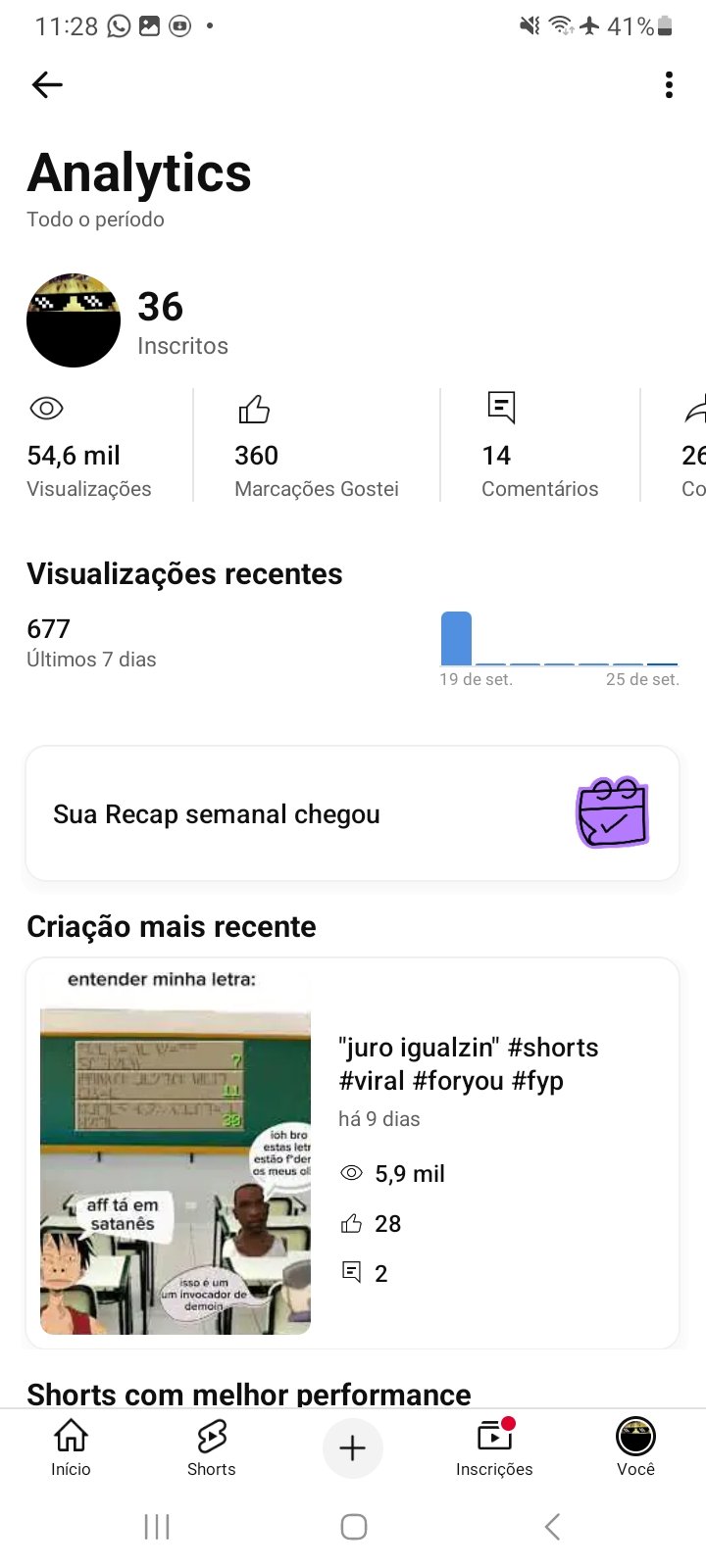Open the three-dot overflow menu

click(669, 85)
